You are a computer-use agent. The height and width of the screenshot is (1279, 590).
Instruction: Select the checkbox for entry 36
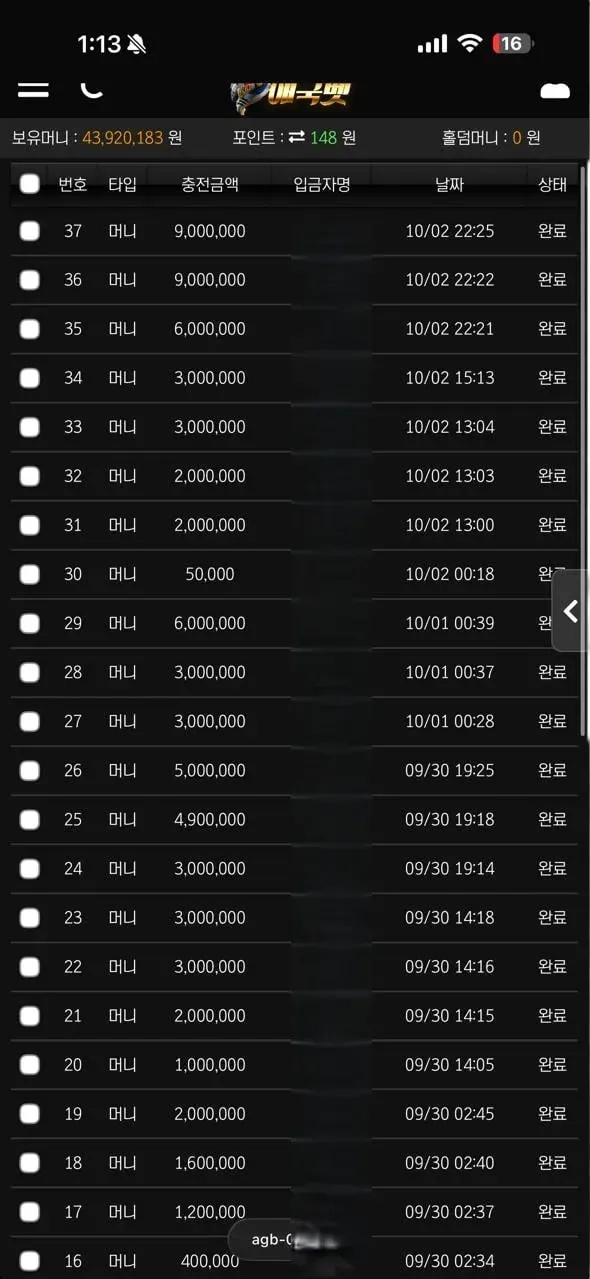point(30,280)
